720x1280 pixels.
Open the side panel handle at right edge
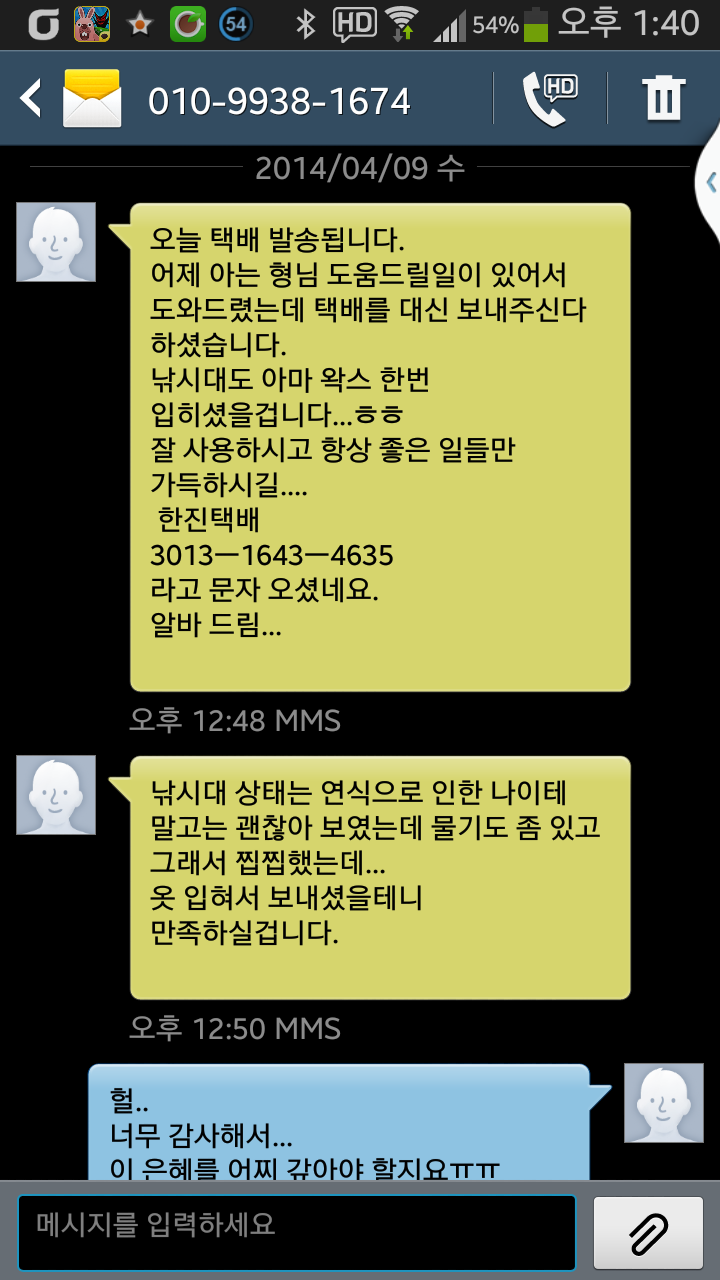pos(708,183)
